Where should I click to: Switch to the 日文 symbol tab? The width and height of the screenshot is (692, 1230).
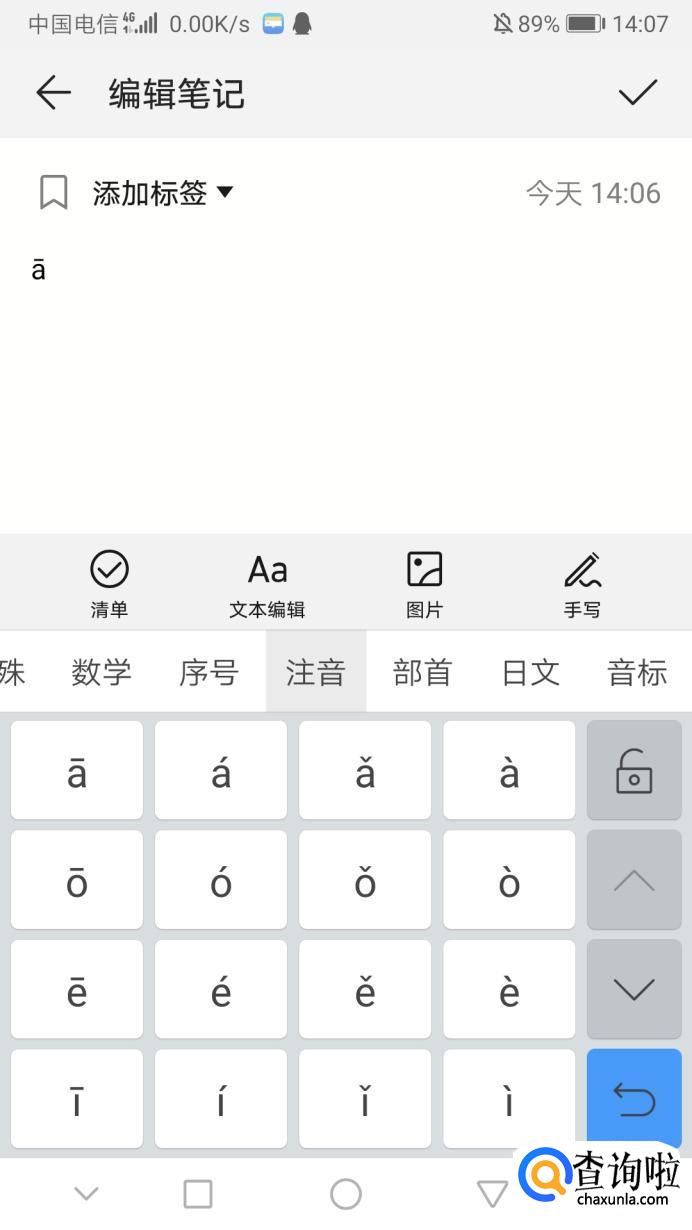pyautogui.click(x=530, y=672)
